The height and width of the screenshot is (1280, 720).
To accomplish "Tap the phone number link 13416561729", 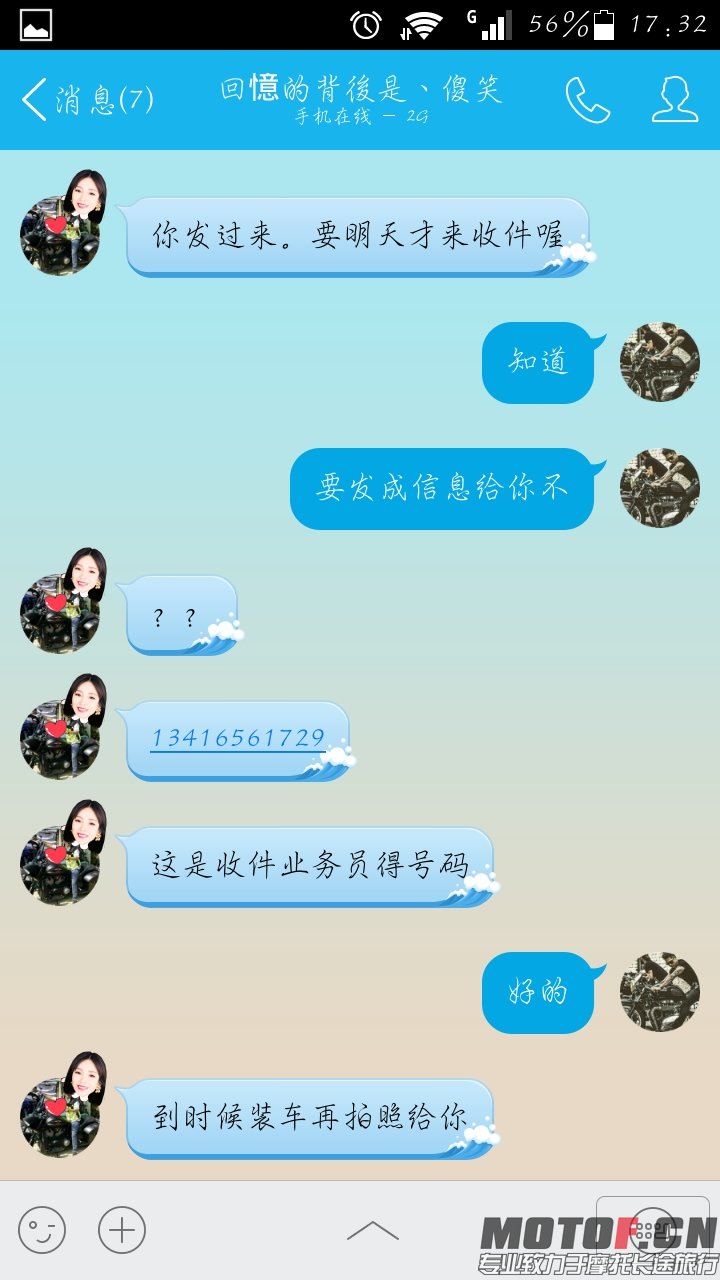I will pyautogui.click(x=238, y=738).
